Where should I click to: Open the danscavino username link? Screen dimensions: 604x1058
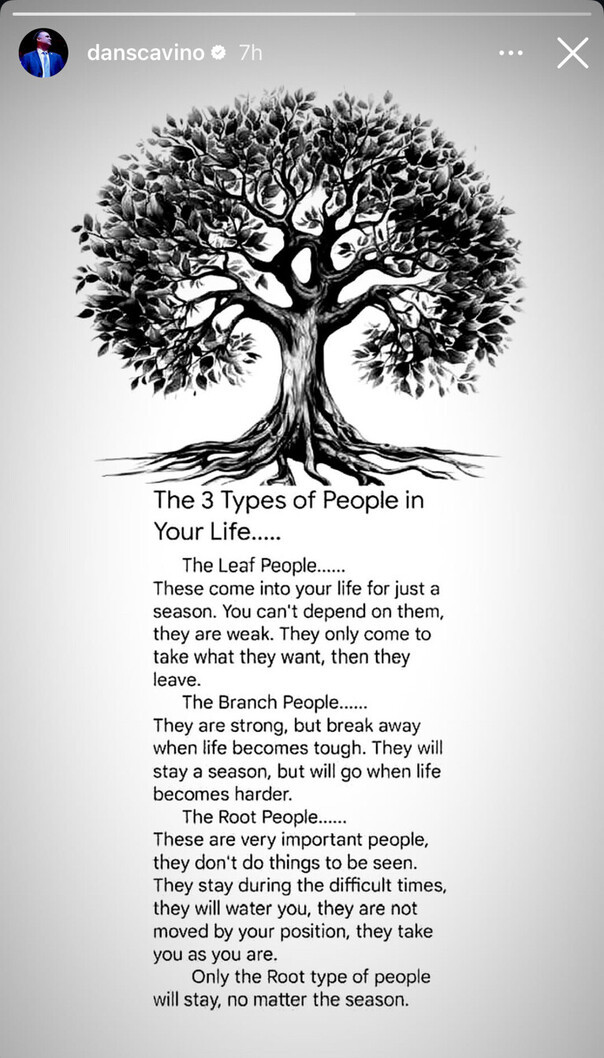[x=144, y=53]
